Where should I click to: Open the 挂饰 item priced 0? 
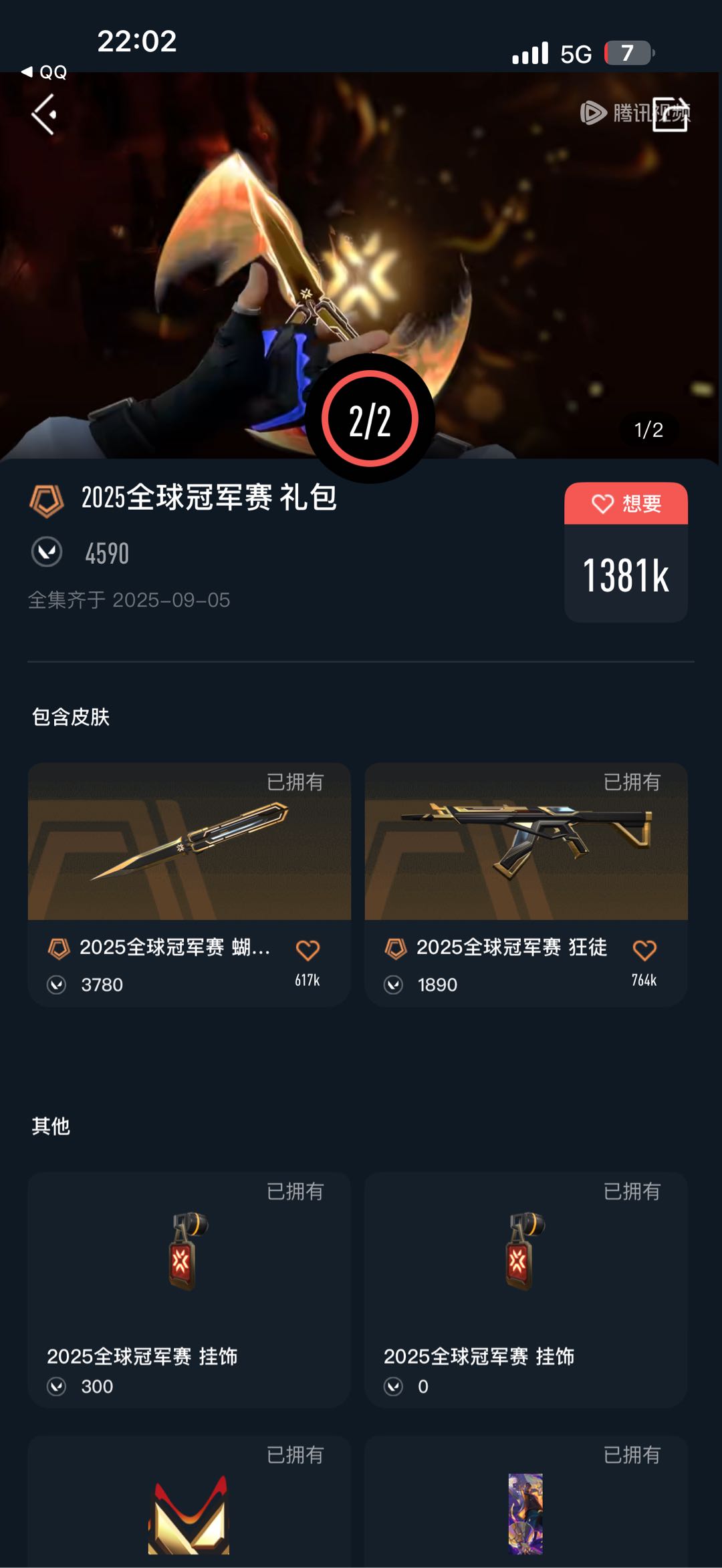(x=526, y=1289)
